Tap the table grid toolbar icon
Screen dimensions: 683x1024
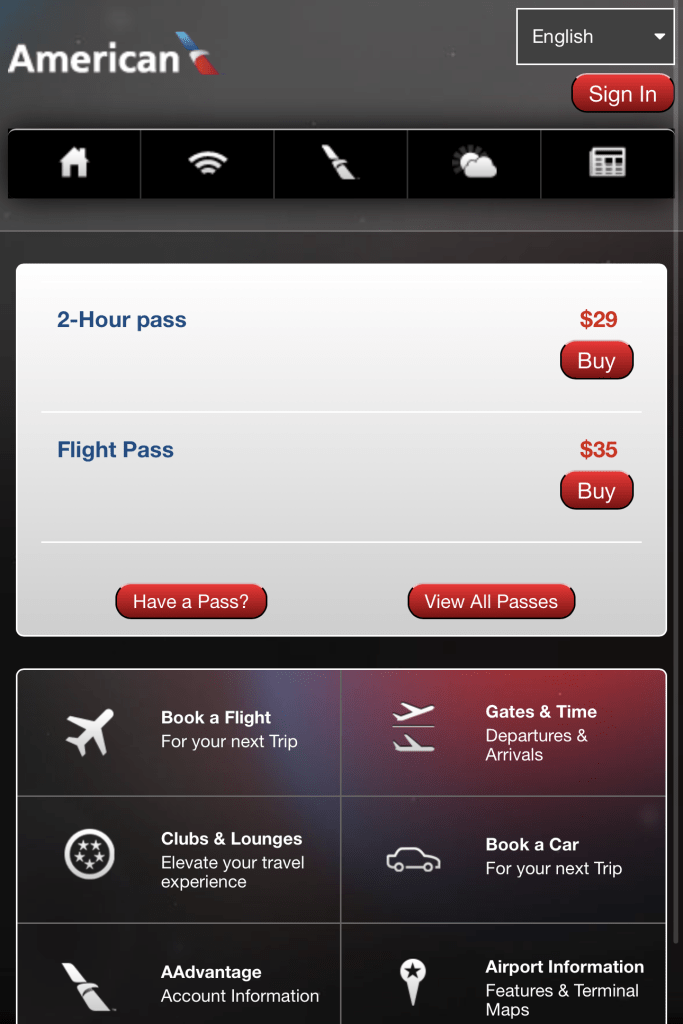coord(607,163)
